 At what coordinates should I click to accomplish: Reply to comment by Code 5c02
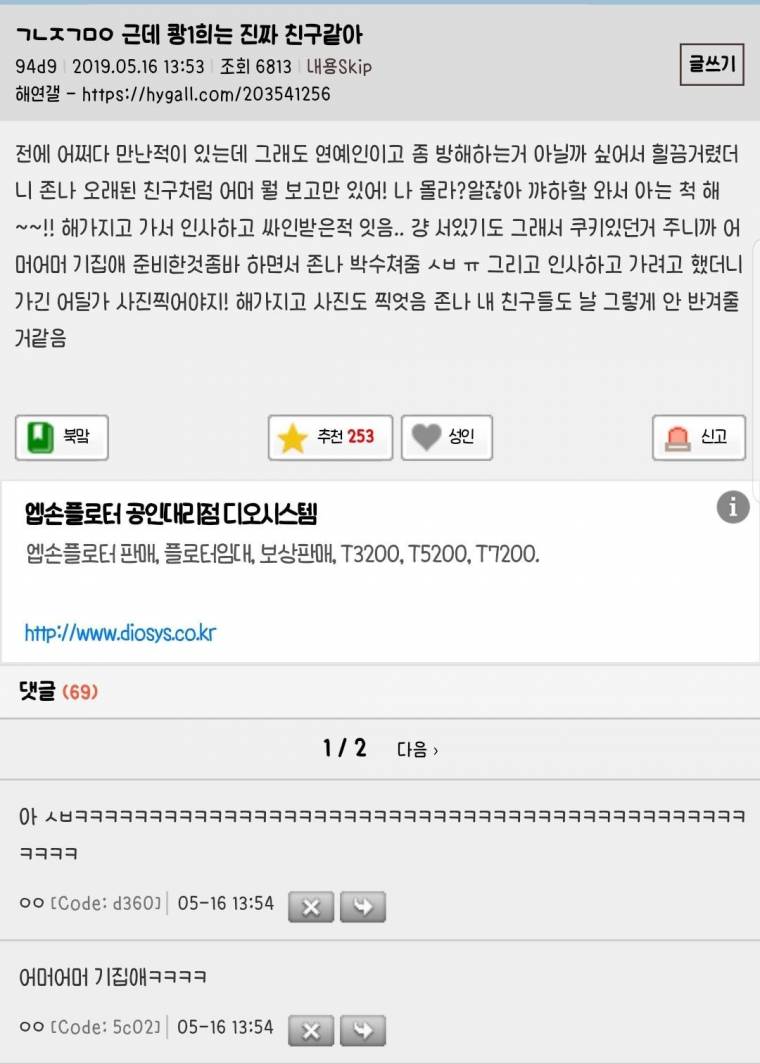[x=362, y=1030]
